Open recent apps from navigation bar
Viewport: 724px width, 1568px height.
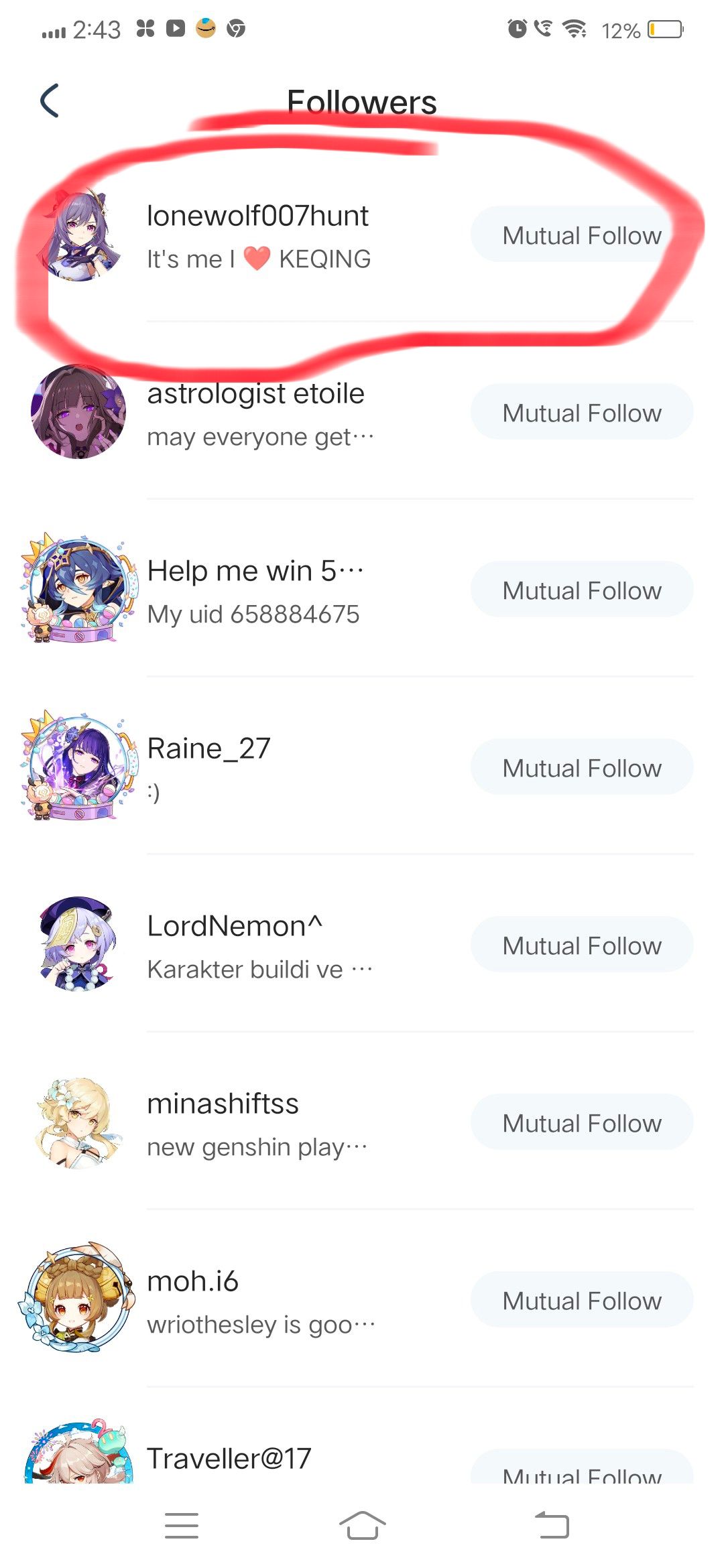click(181, 1526)
